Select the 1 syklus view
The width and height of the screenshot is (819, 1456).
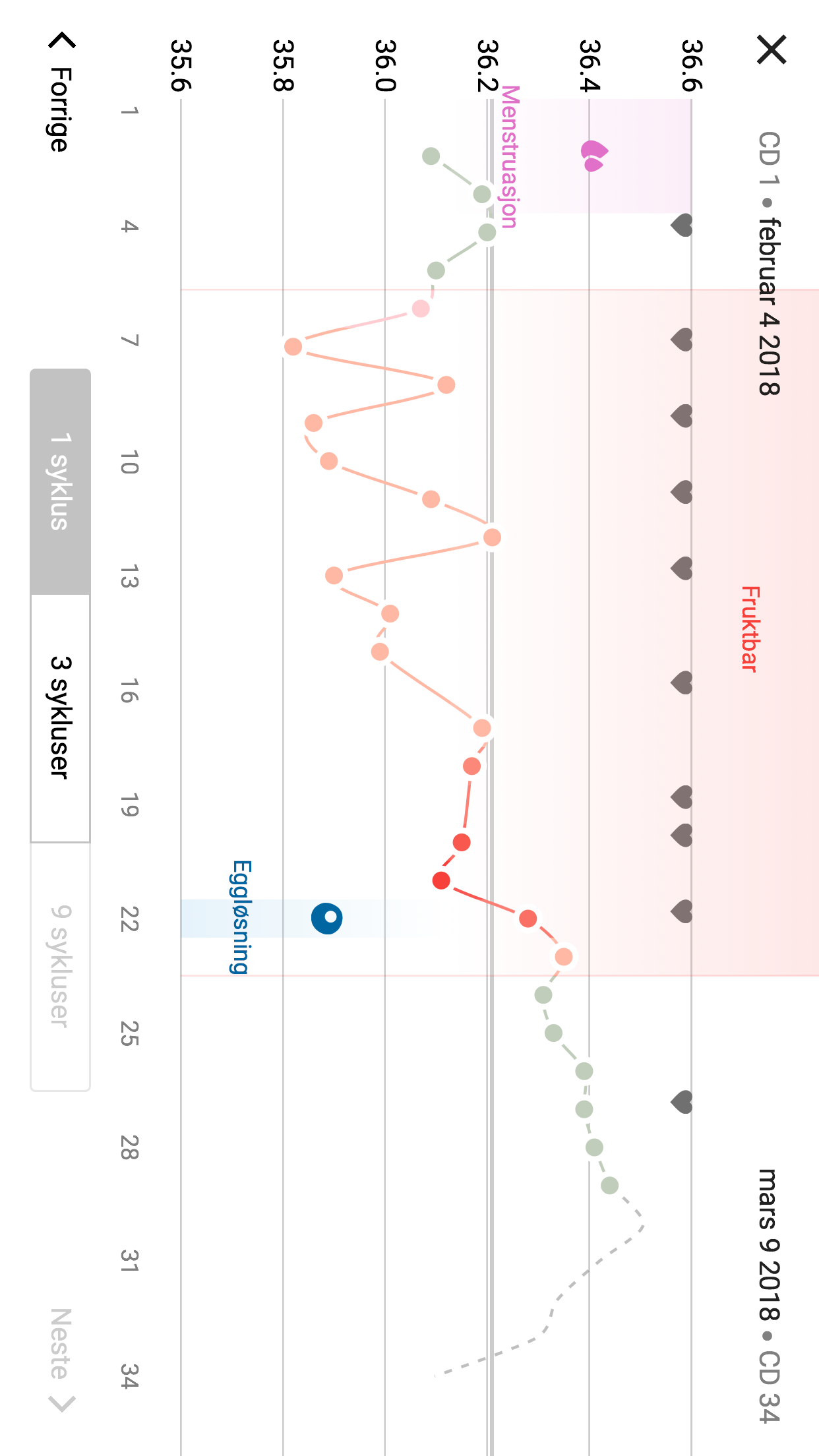click(60, 481)
